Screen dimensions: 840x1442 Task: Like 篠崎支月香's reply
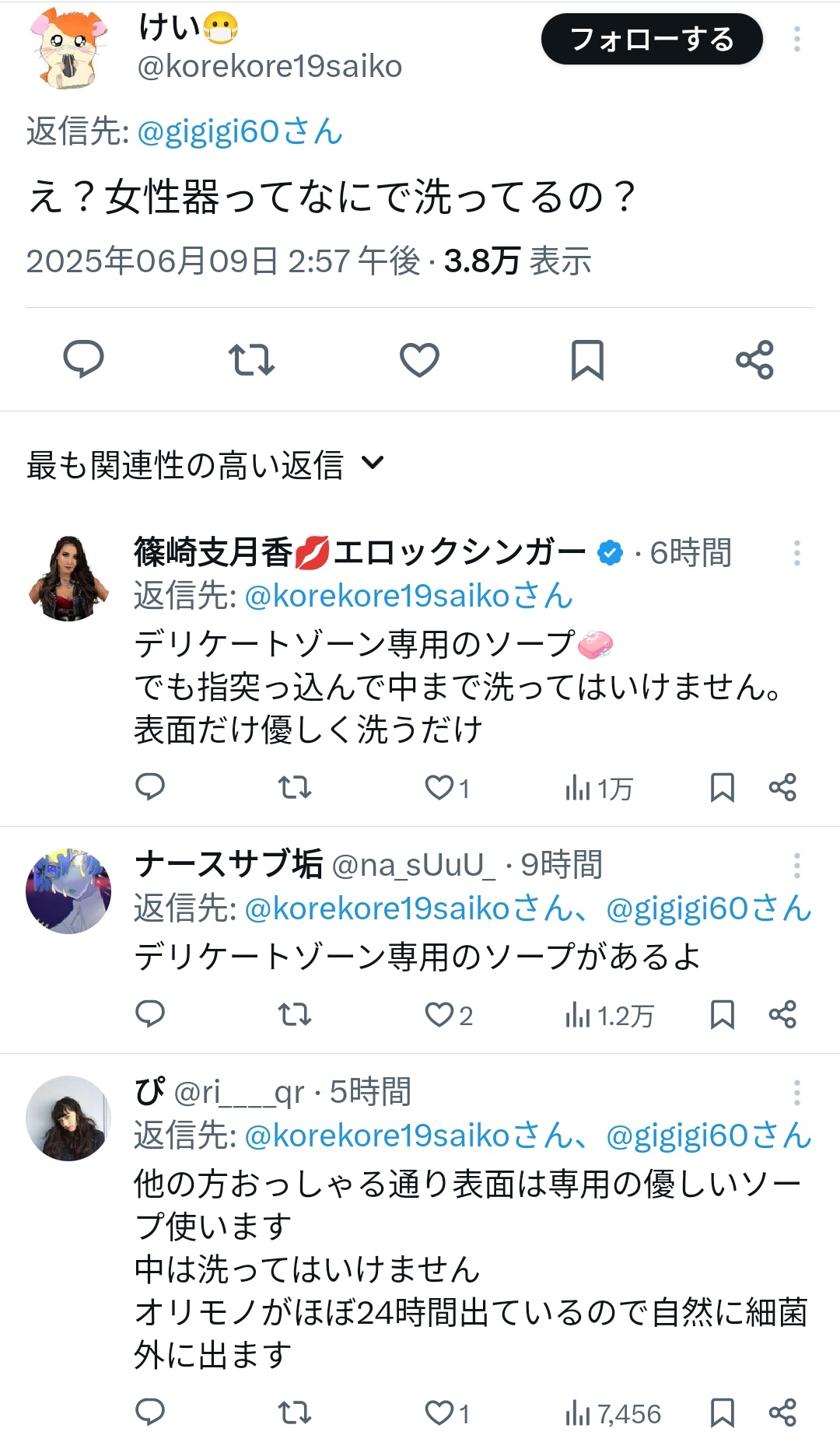(x=439, y=788)
